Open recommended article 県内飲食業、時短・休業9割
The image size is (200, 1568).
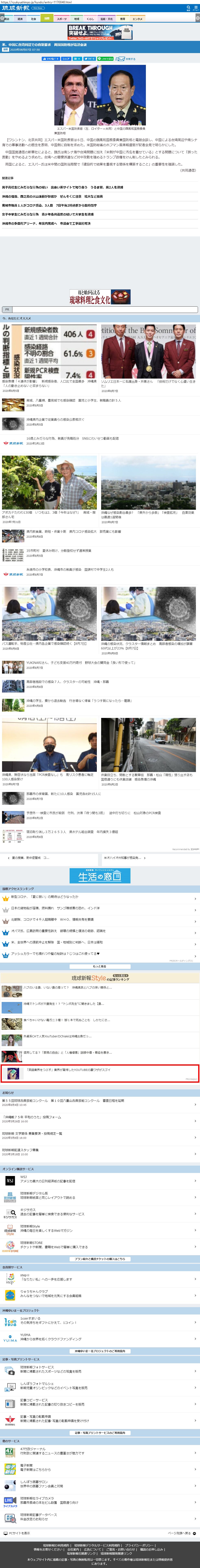pyautogui.click(x=73, y=531)
